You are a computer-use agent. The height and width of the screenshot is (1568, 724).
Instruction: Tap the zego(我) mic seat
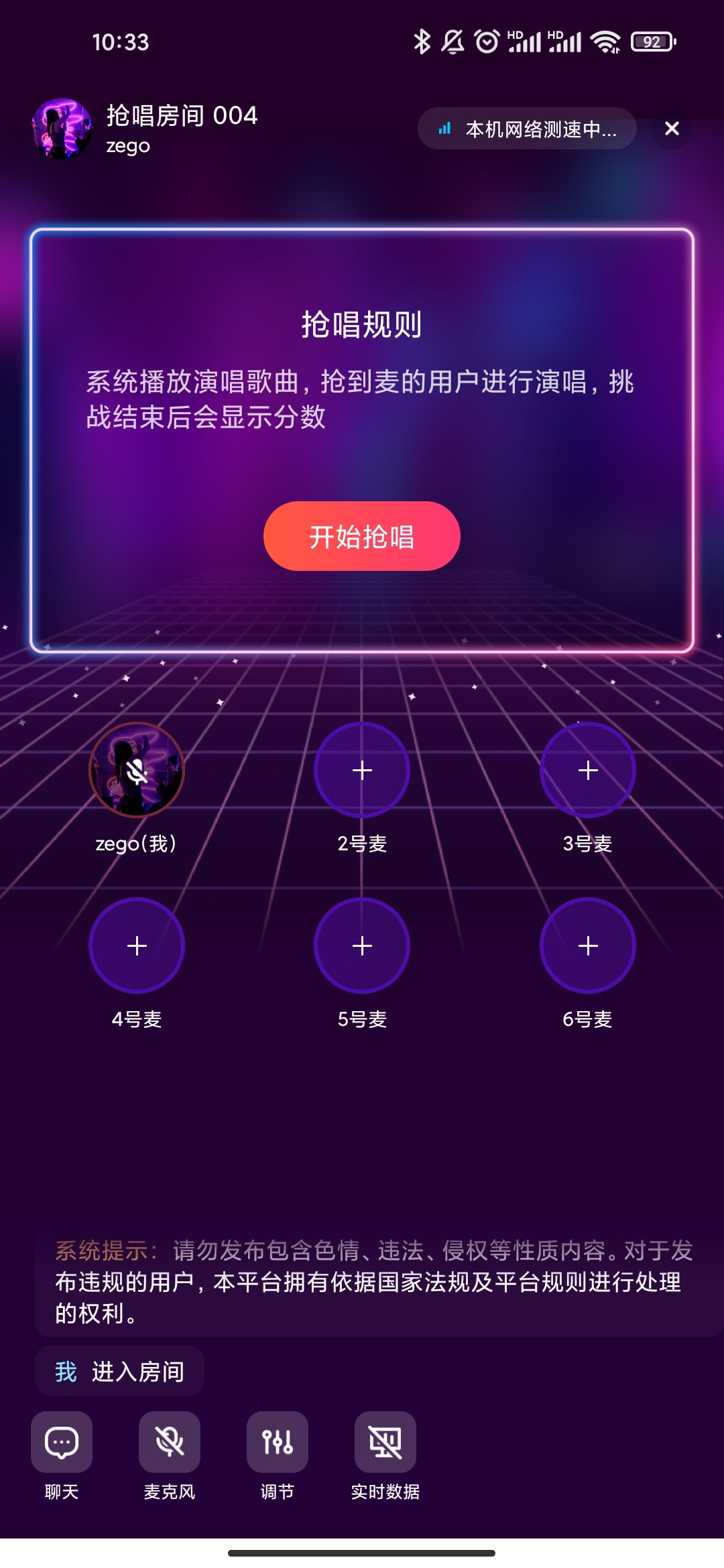click(x=137, y=771)
